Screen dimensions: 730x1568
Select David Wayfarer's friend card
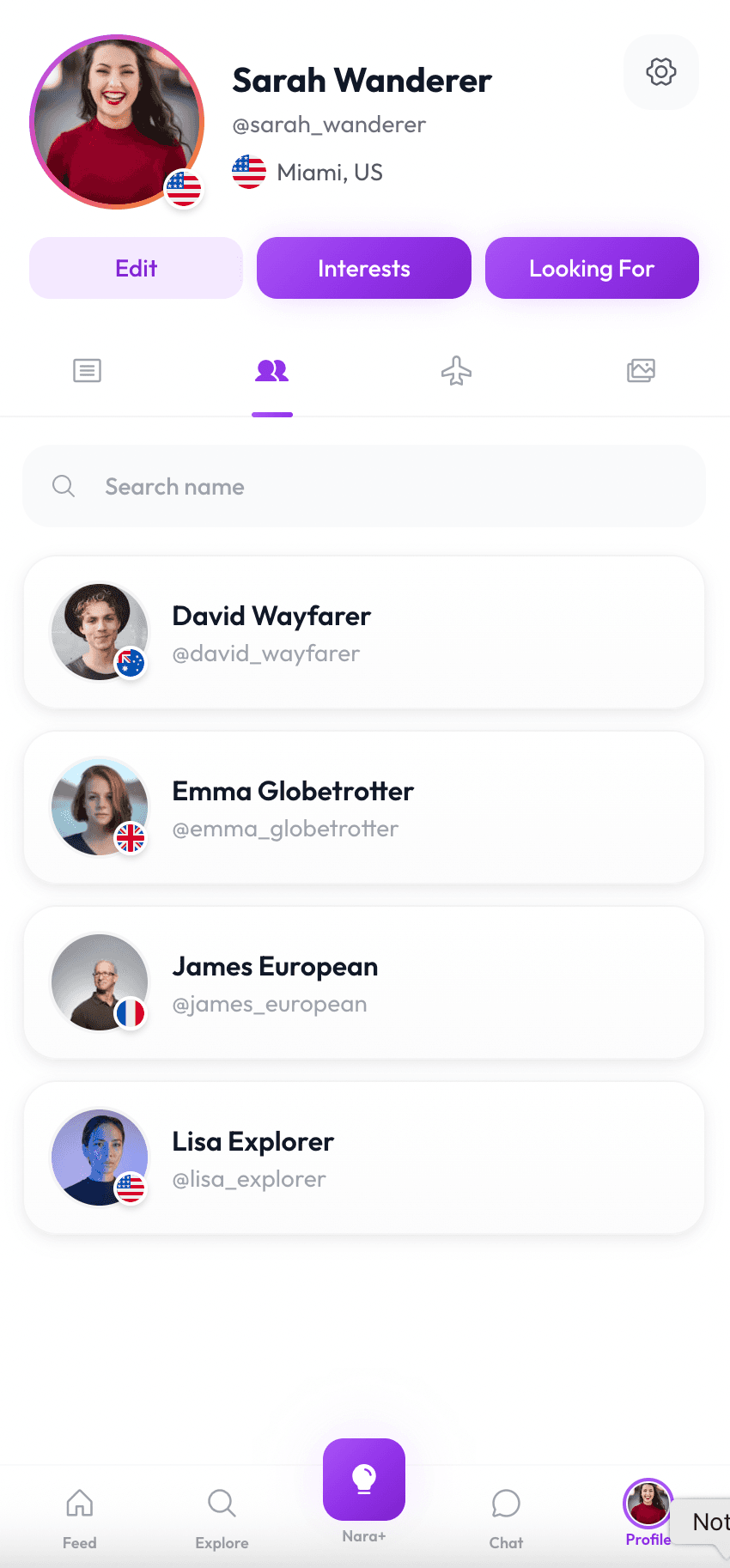pyautogui.click(x=363, y=632)
